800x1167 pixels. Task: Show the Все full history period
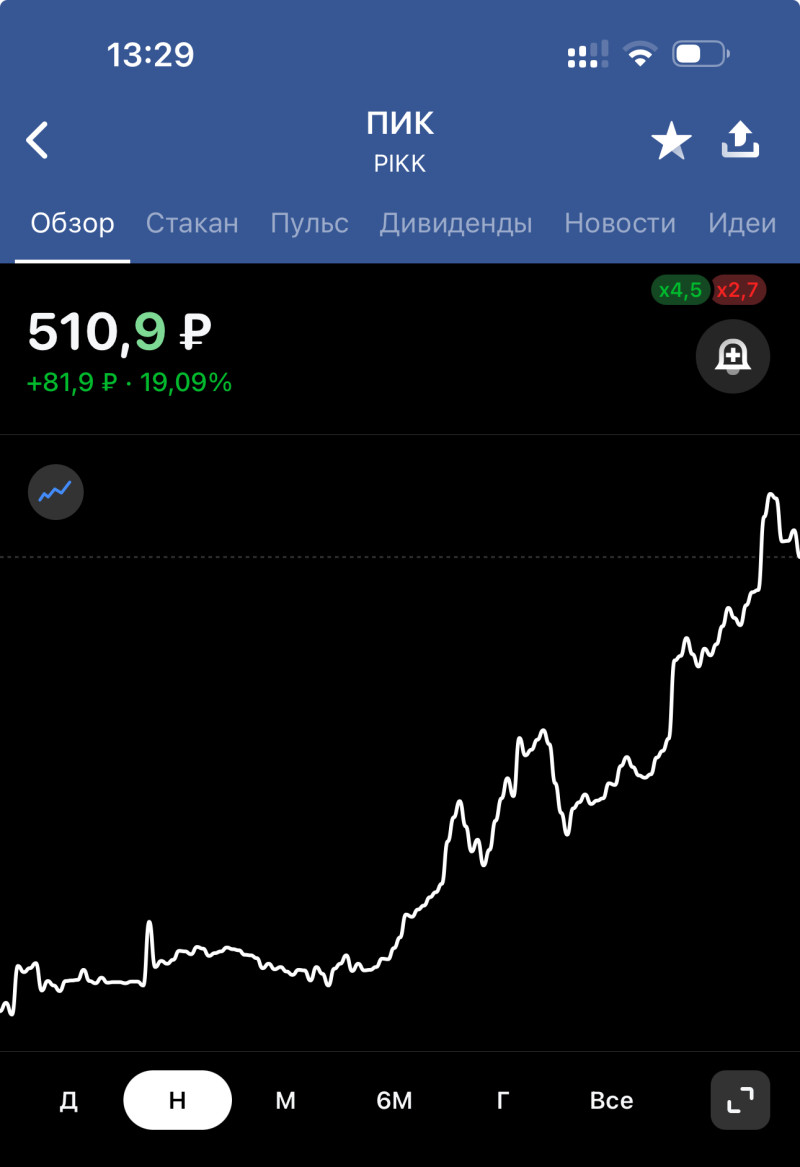coord(611,1100)
